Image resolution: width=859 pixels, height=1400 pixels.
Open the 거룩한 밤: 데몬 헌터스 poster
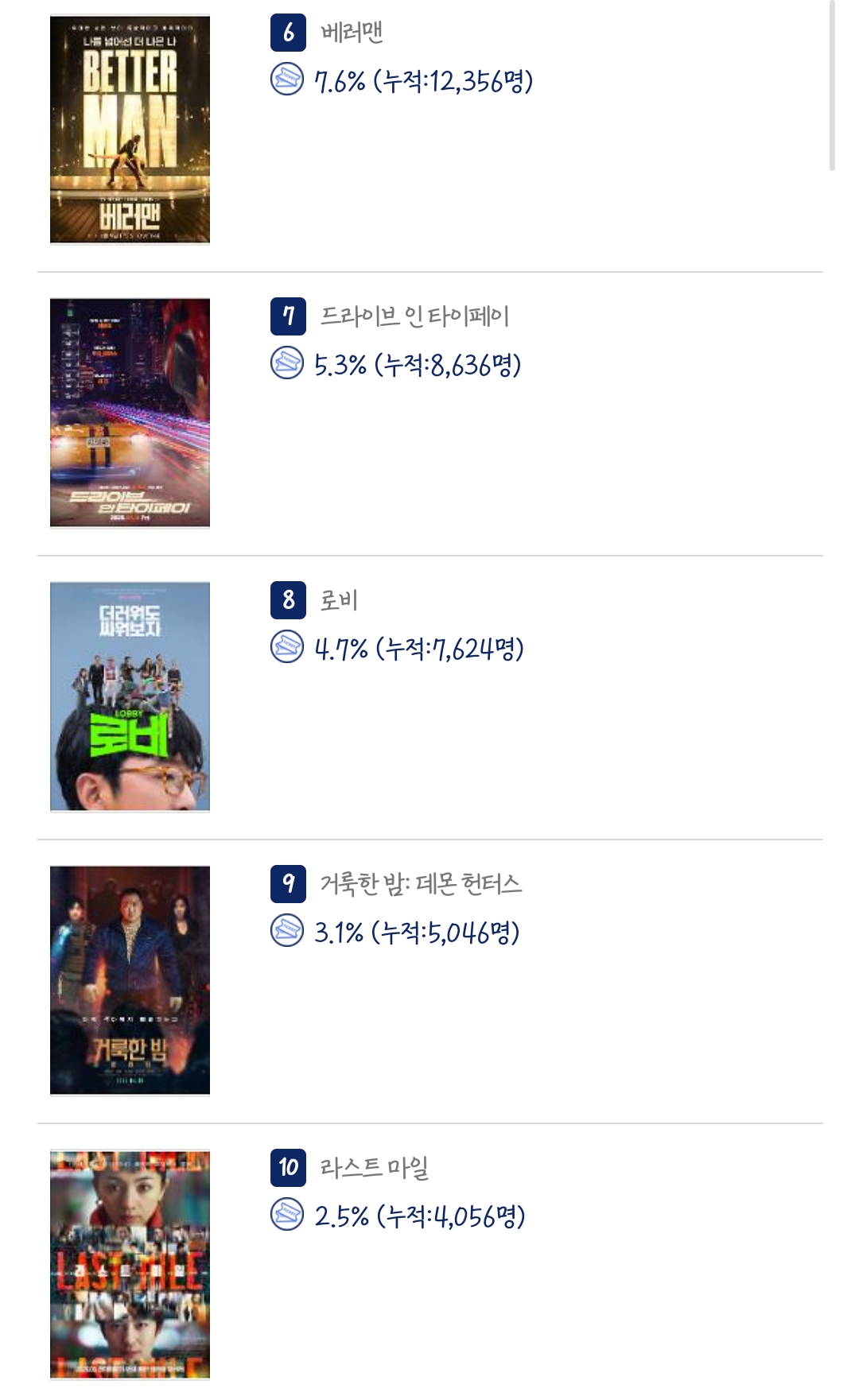(x=130, y=980)
